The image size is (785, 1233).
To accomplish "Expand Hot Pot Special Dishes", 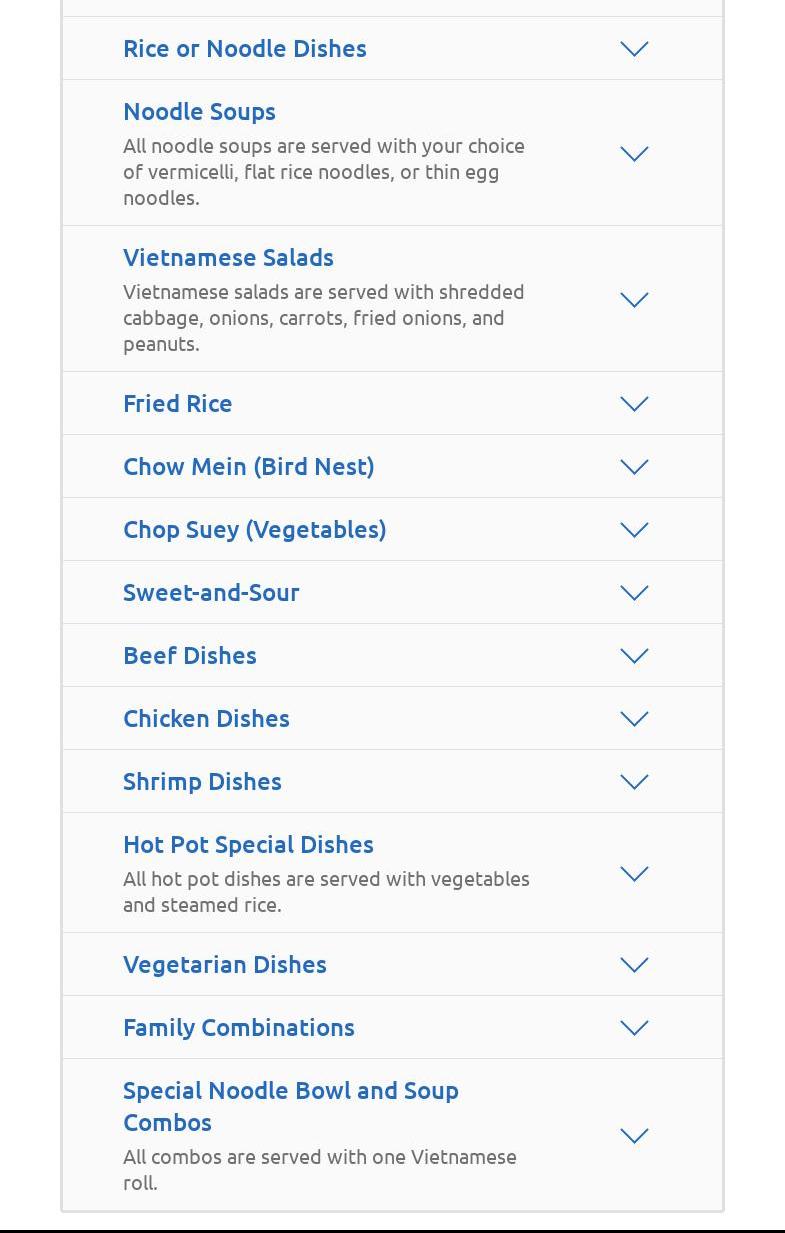I will click(x=634, y=874).
